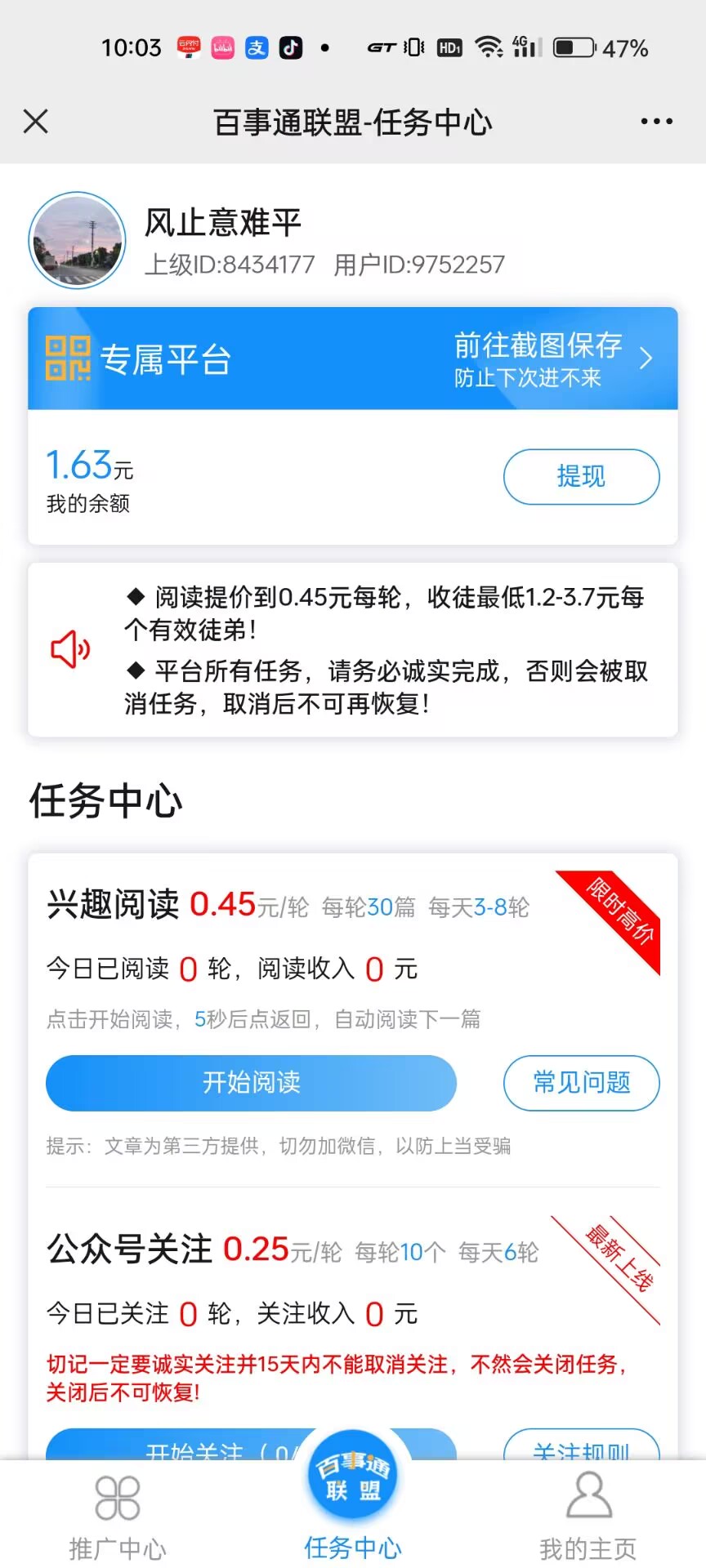Go to the 我的主页 tab

[588, 1515]
